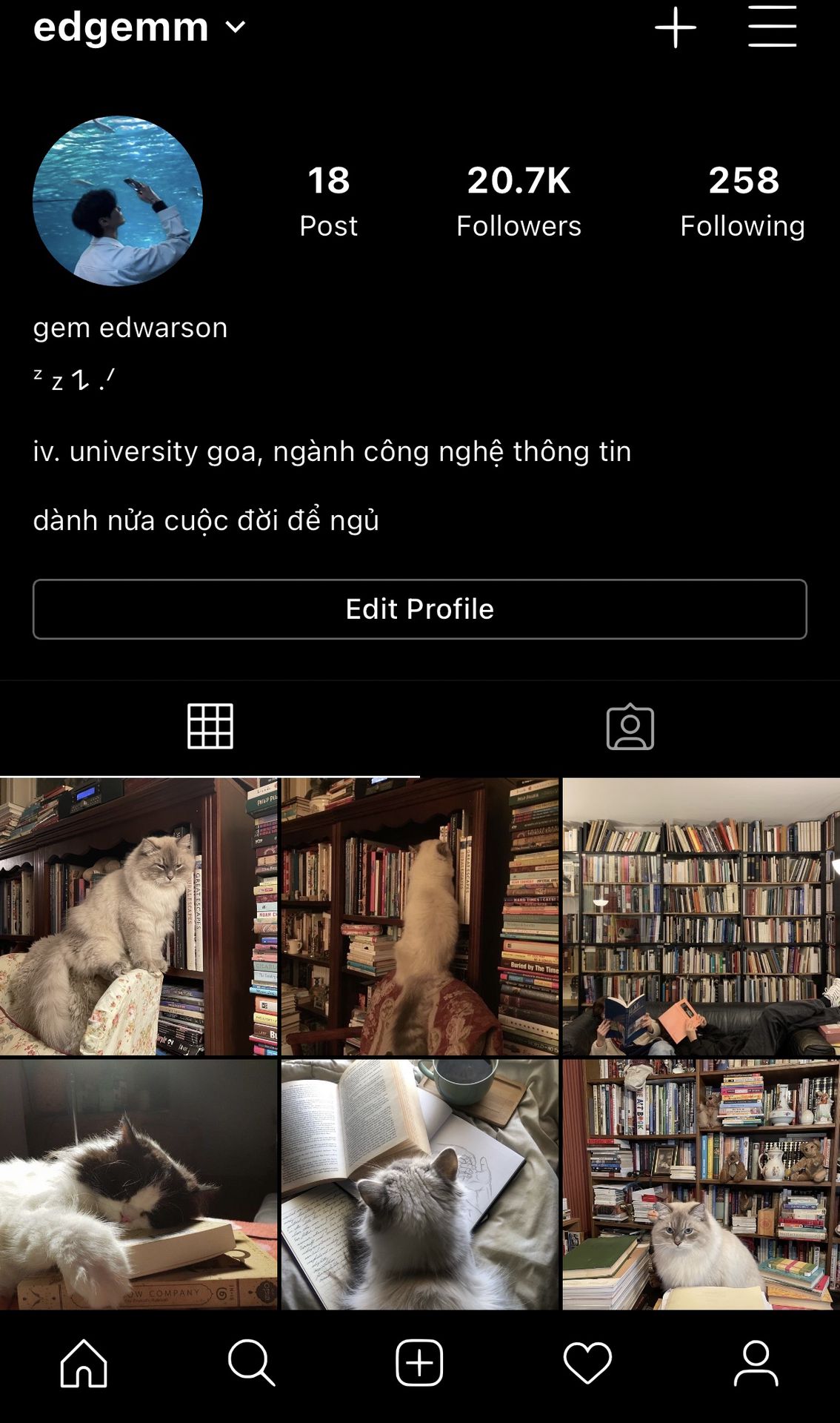View the 20.7K followers list
The width and height of the screenshot is (840, 1423).
[x=519, y=202]
